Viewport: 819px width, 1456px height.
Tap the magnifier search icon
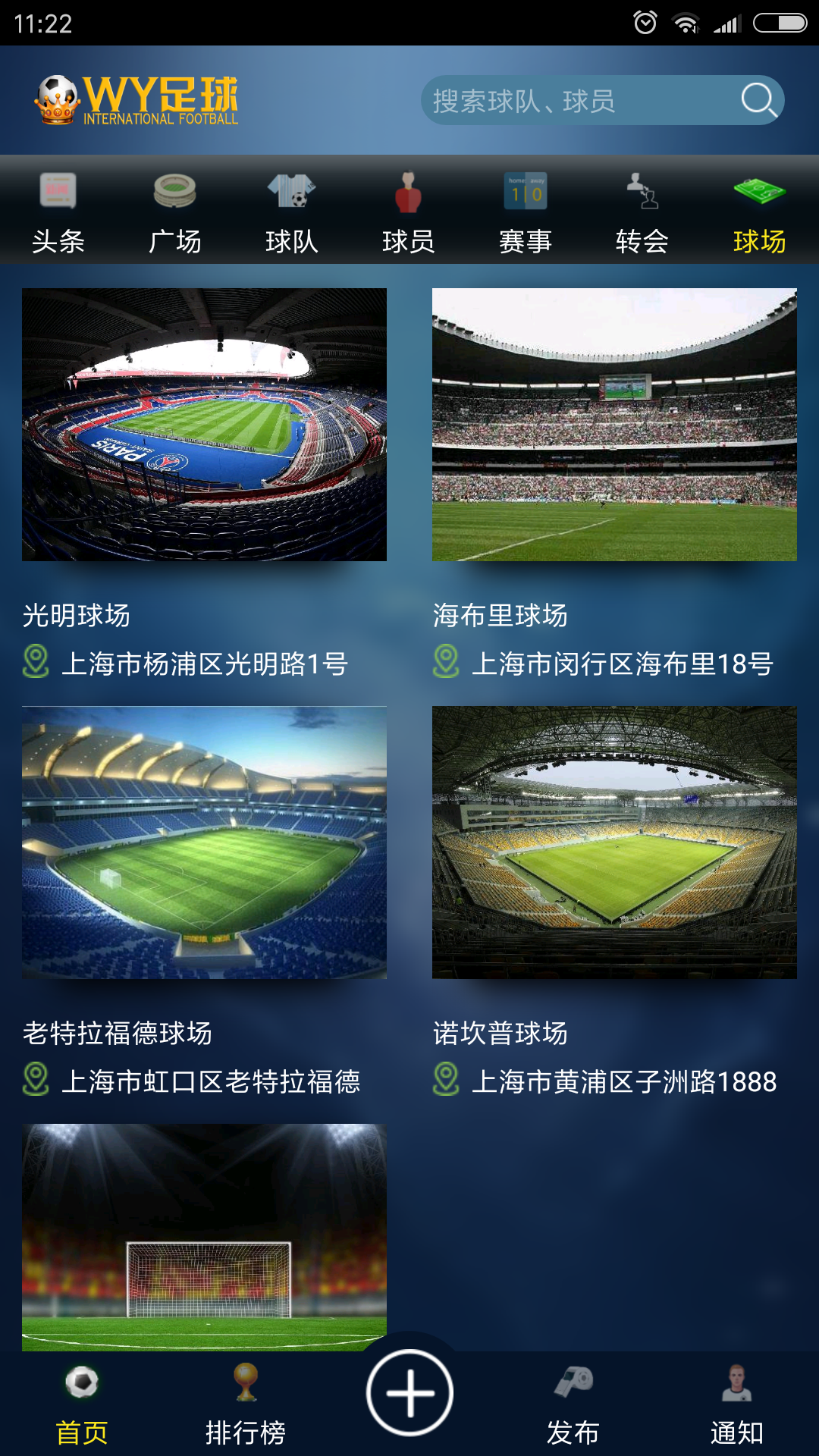(758, 100)
